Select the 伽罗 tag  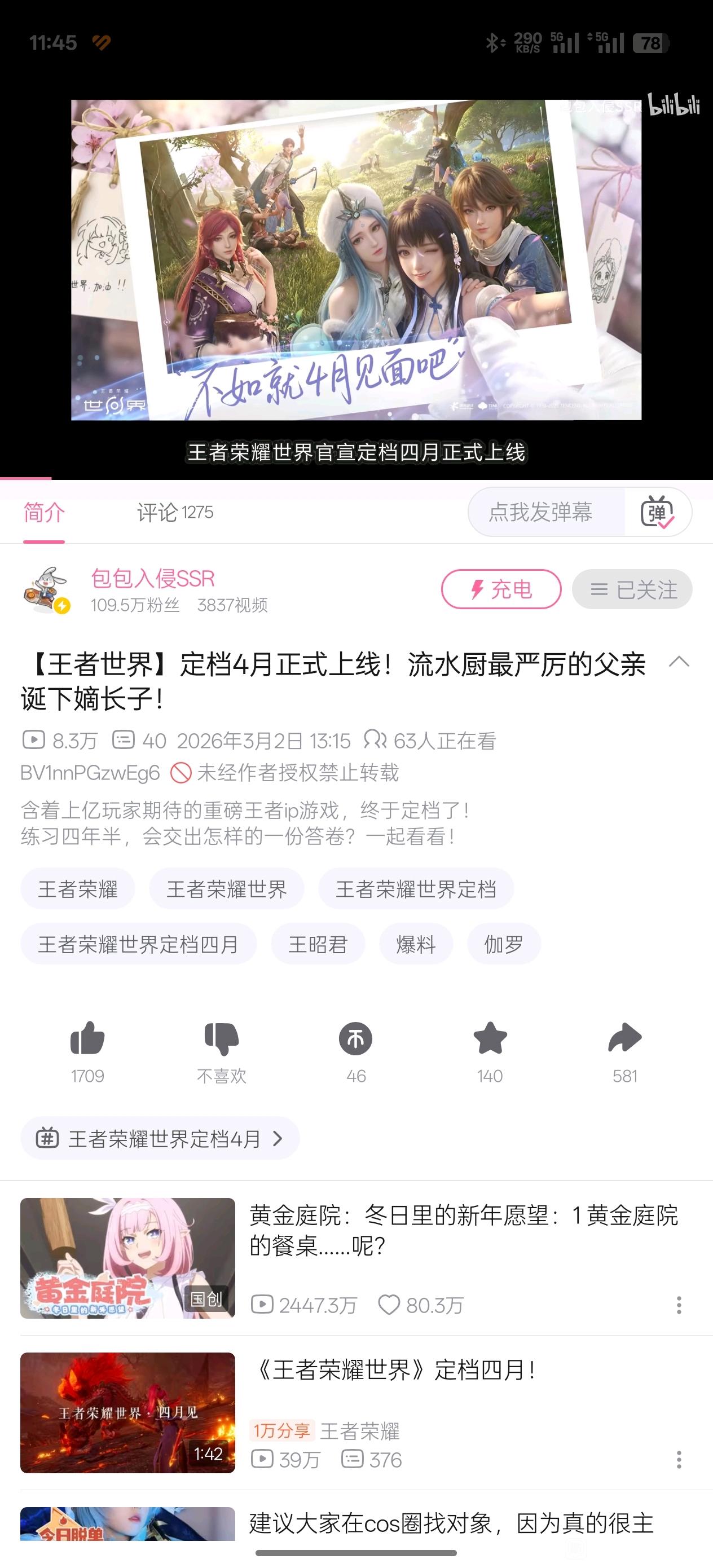[504, 944]
